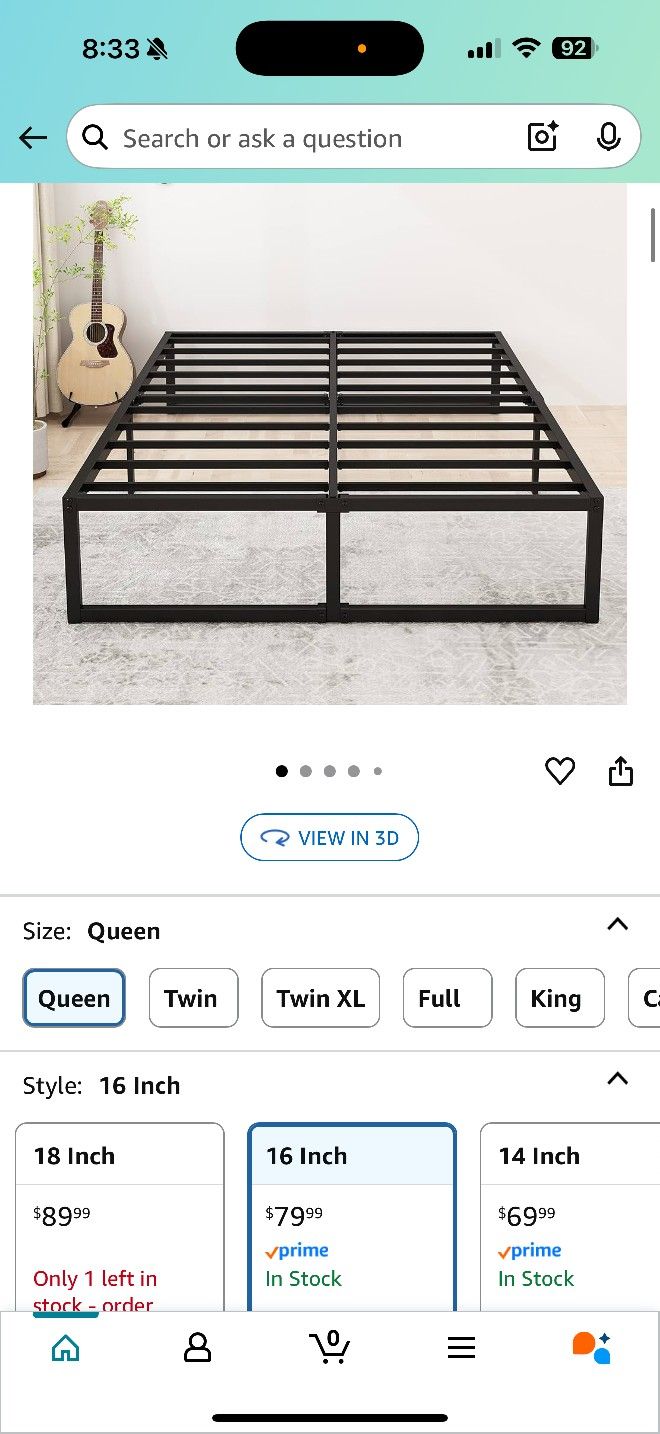Viewport: 660px width, 1434px height.
Task: Pick the Full size option
Action: coord(447,998)
